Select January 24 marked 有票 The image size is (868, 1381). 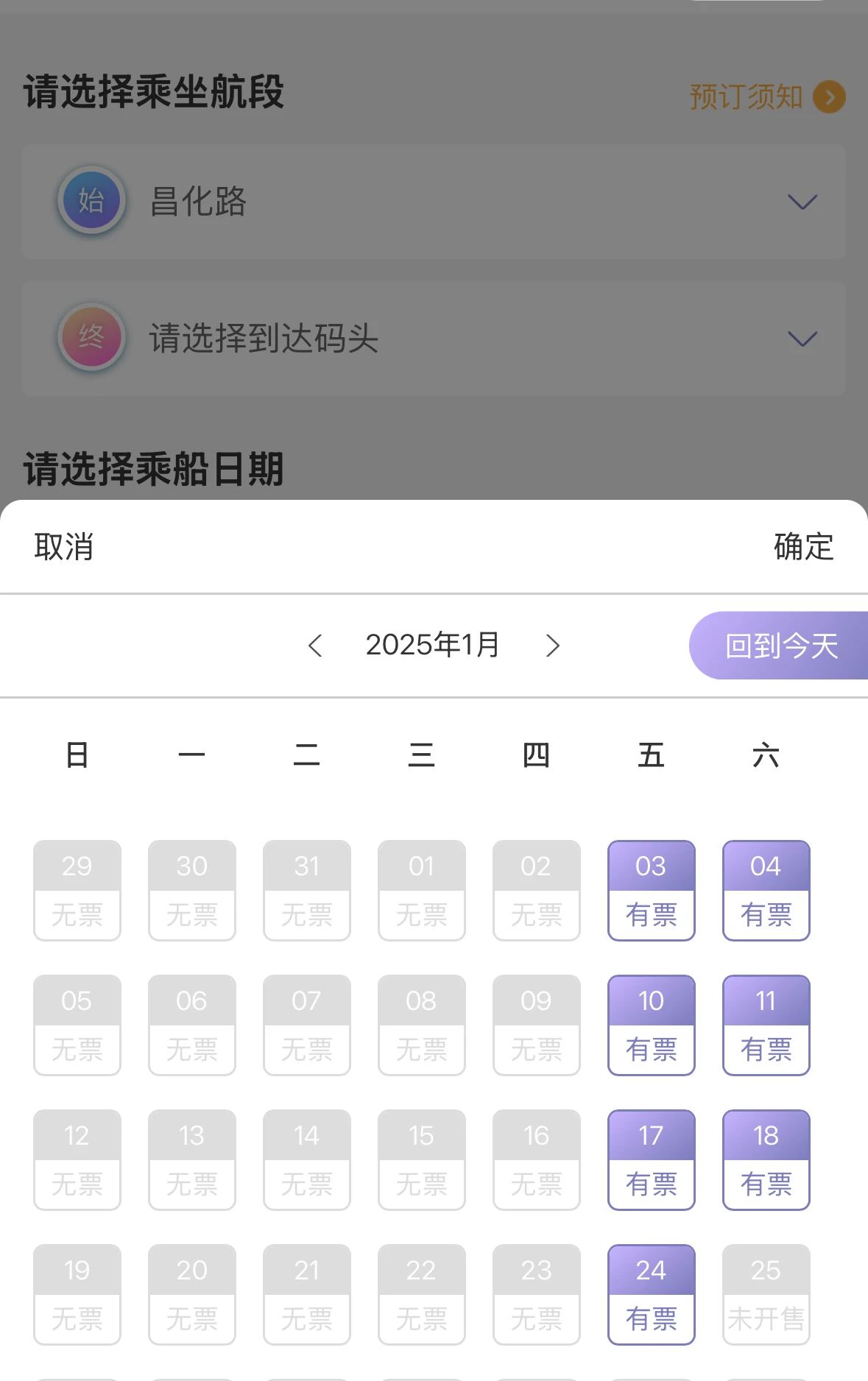point(651,1294)
